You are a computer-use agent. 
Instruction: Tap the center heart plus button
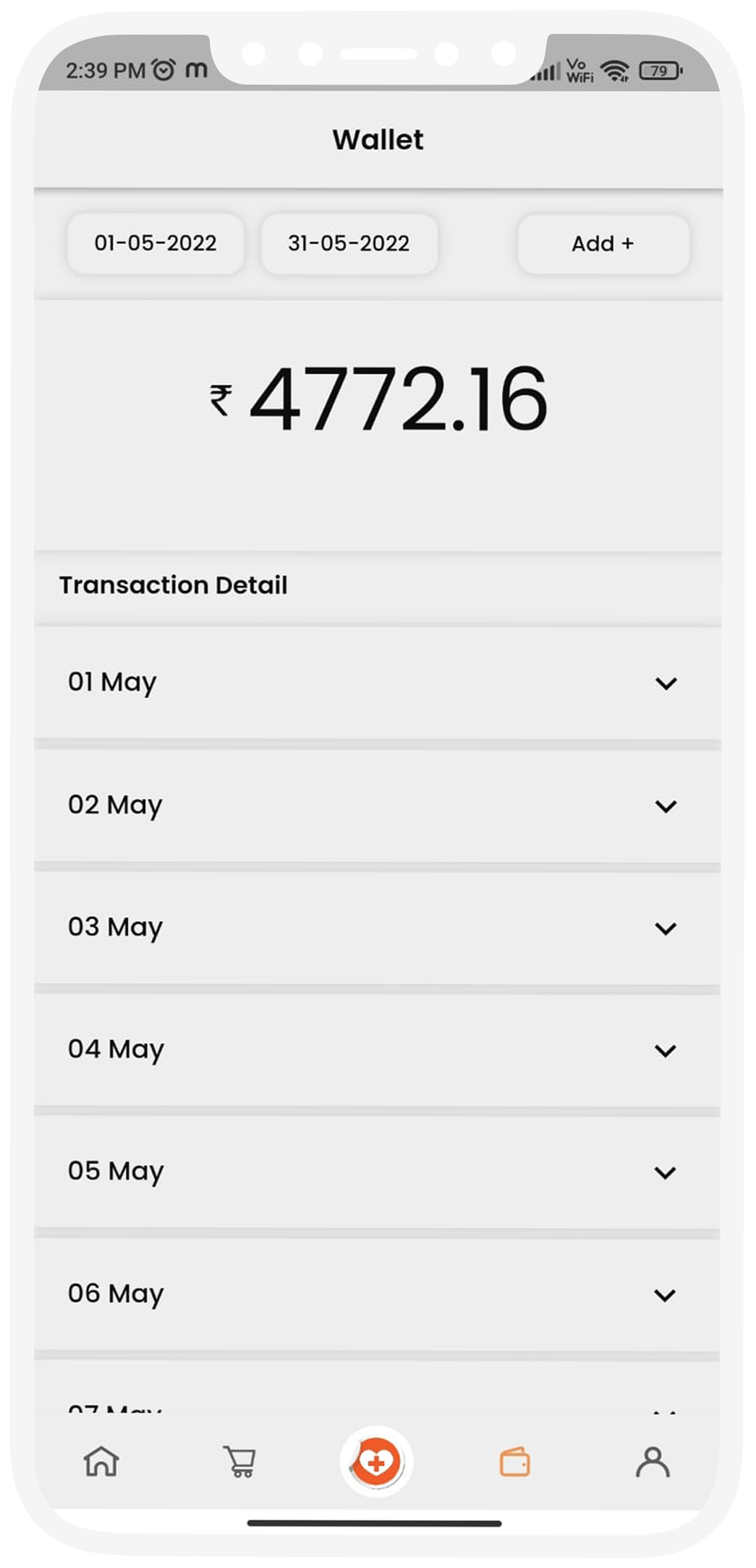click(x=376, y=1461)
